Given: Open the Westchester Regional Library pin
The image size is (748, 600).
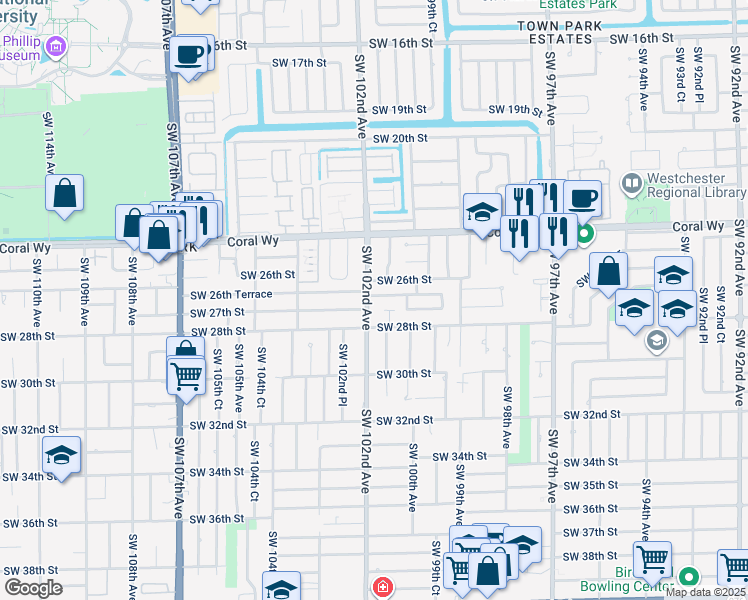Looking at the screenshot, I should coord(631,184).
